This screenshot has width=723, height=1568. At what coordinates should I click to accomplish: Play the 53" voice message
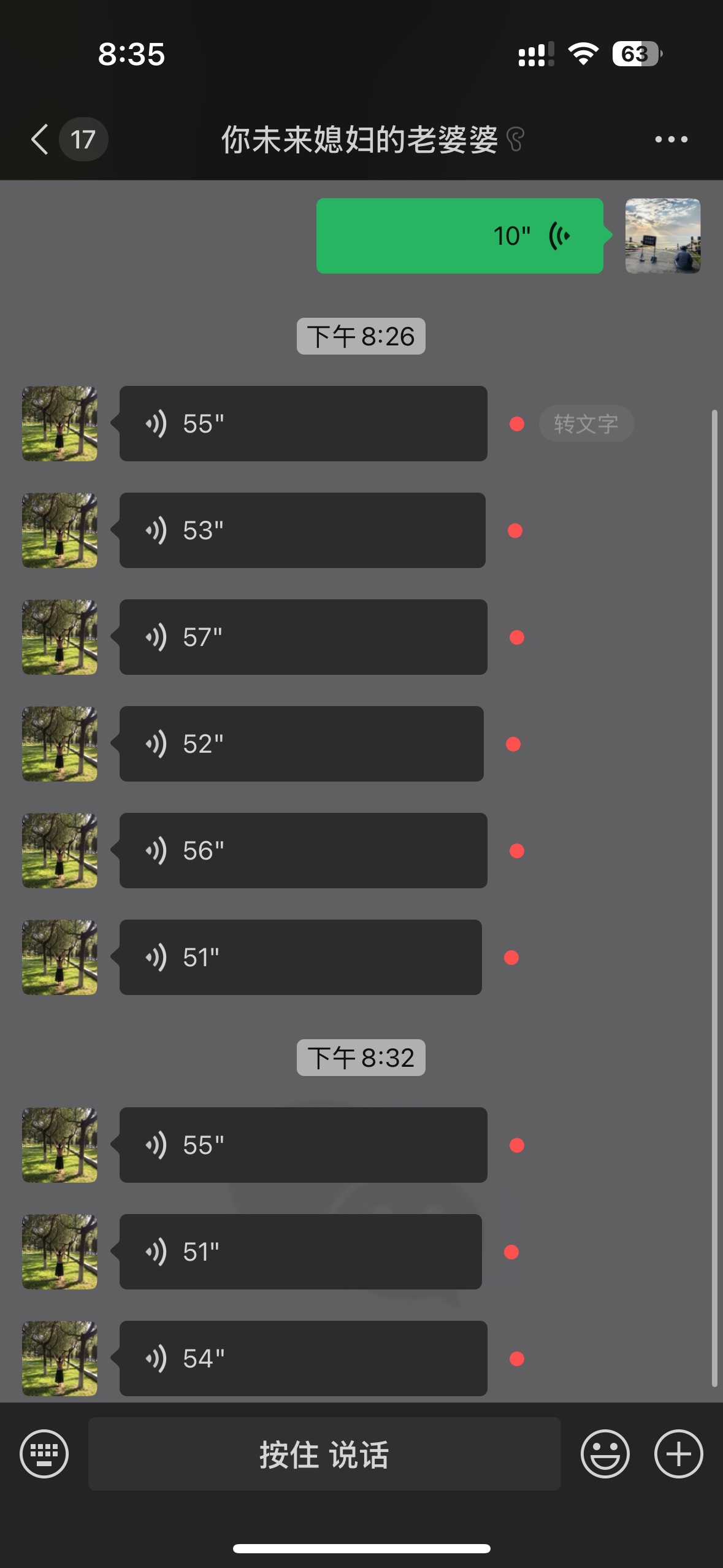pos(302,531)
